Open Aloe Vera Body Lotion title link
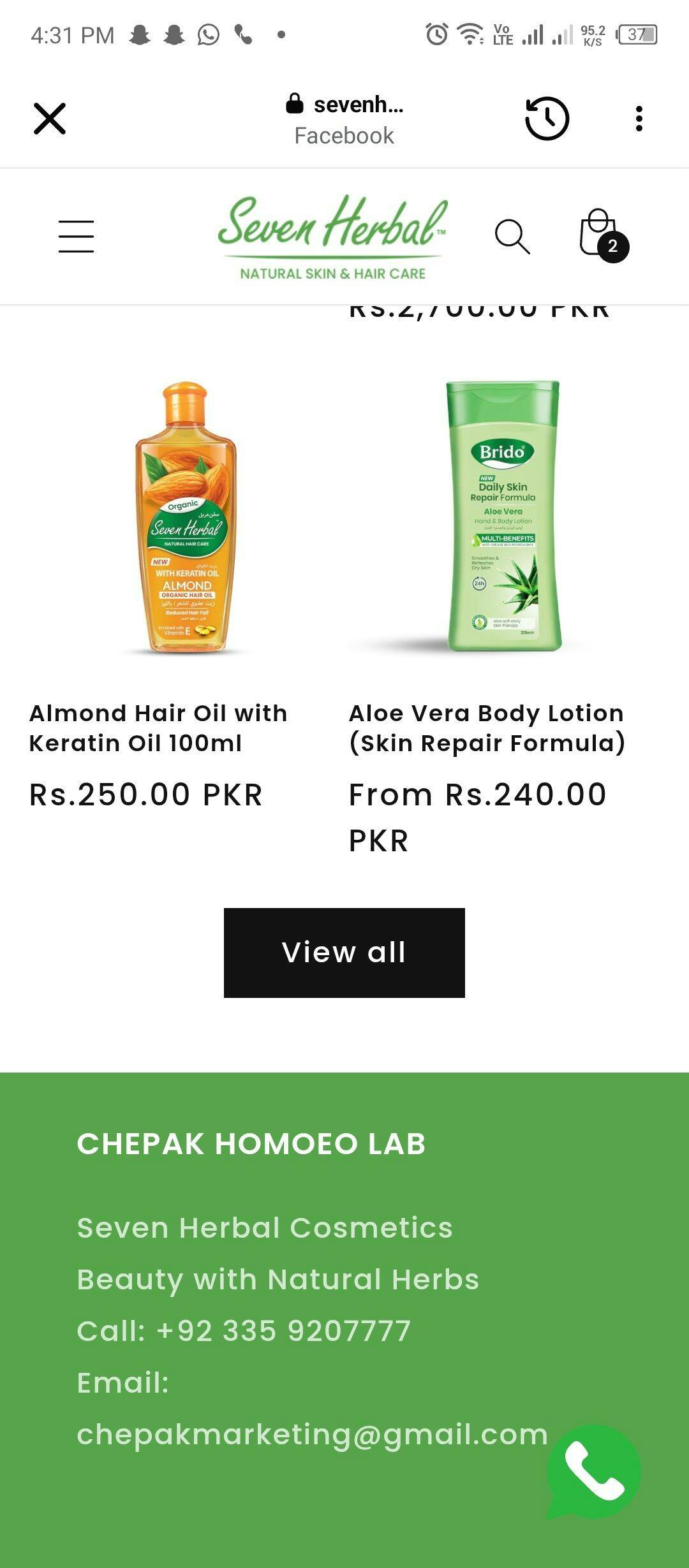Screen dimensions: 689x1568 487,728
